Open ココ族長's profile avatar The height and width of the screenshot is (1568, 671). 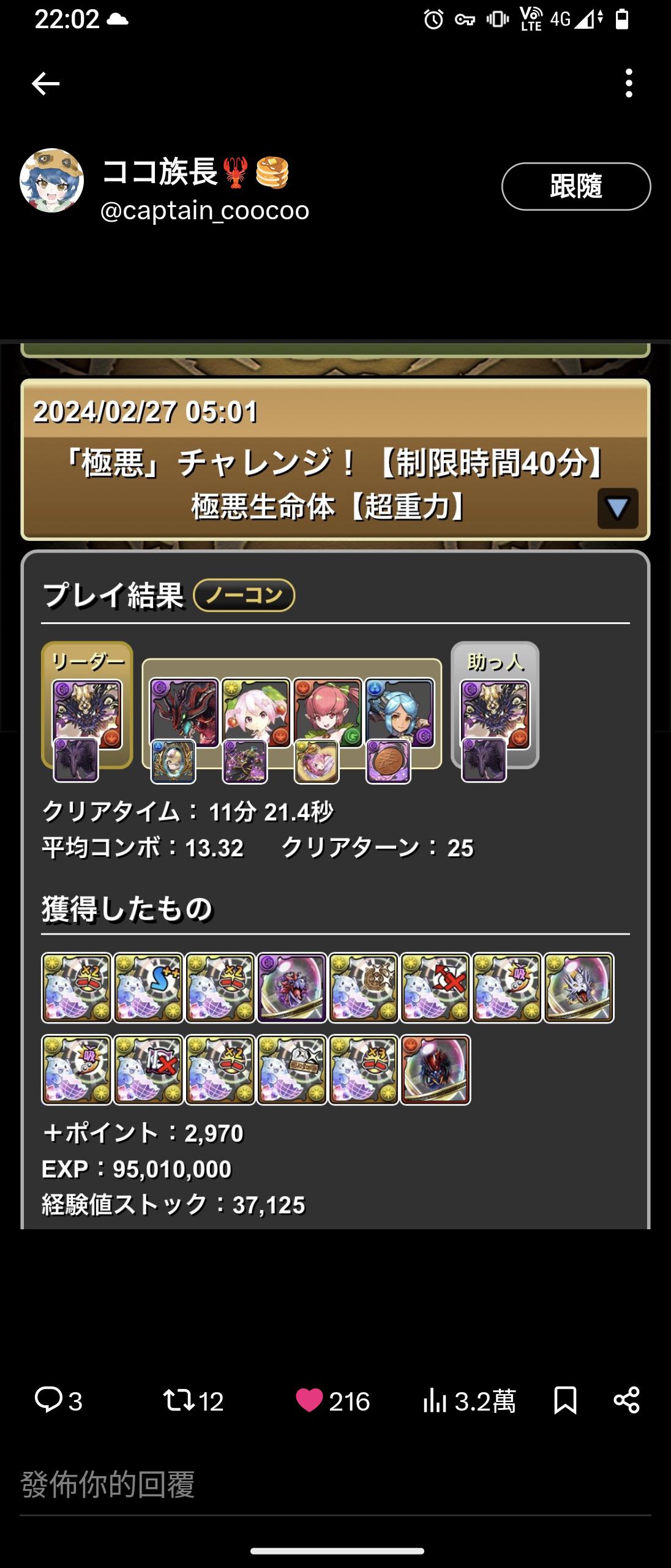52,181
